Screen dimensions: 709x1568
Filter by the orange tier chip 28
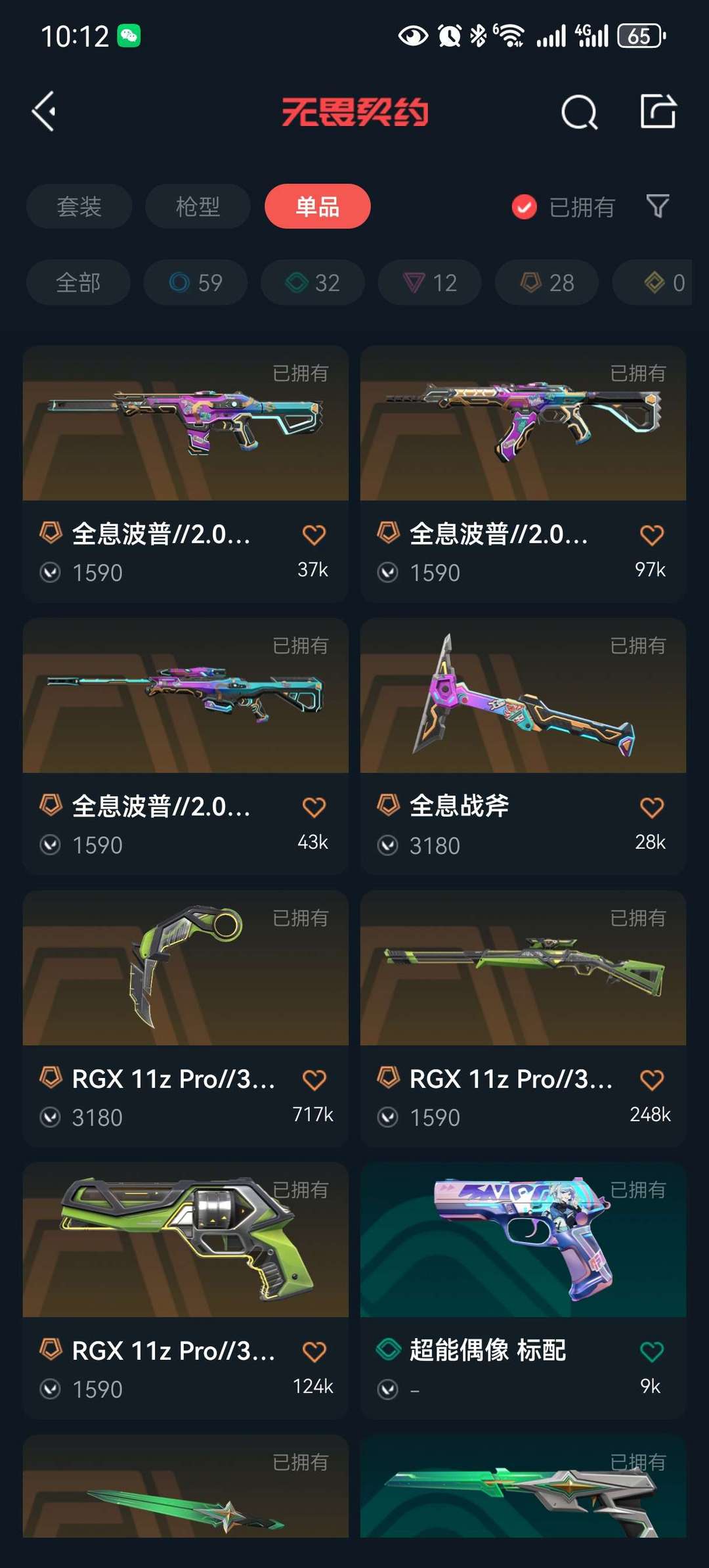[x=547, y=282]
